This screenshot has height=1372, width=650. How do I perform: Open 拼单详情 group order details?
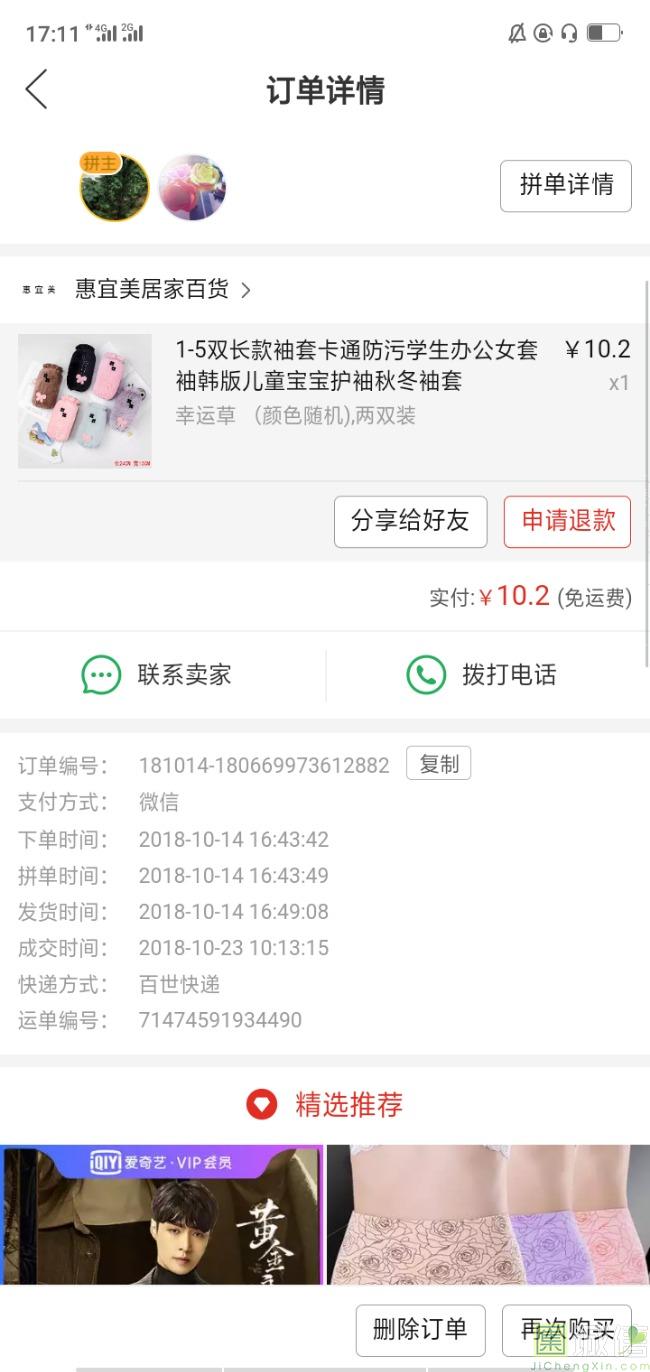565,185
